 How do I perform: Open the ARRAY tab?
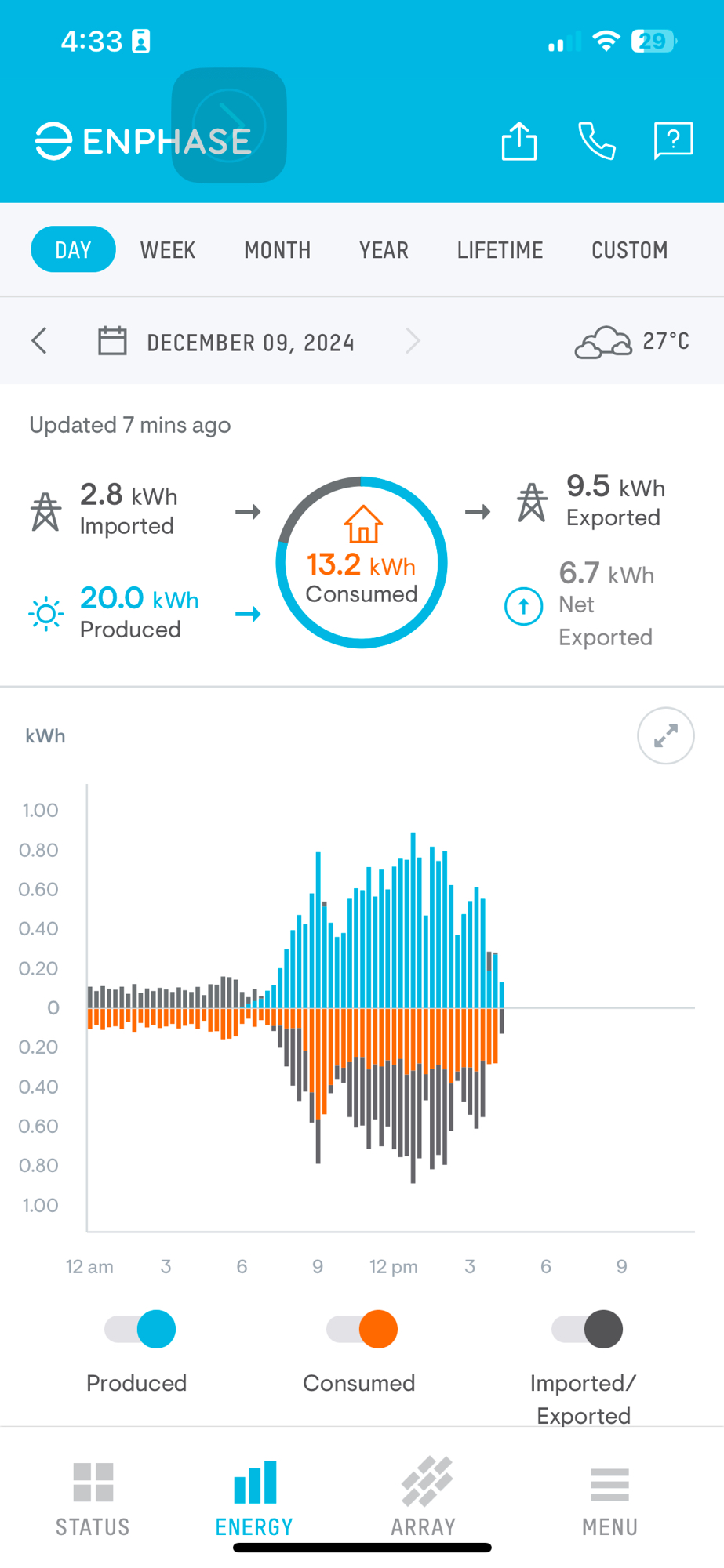coord(424,1498)
